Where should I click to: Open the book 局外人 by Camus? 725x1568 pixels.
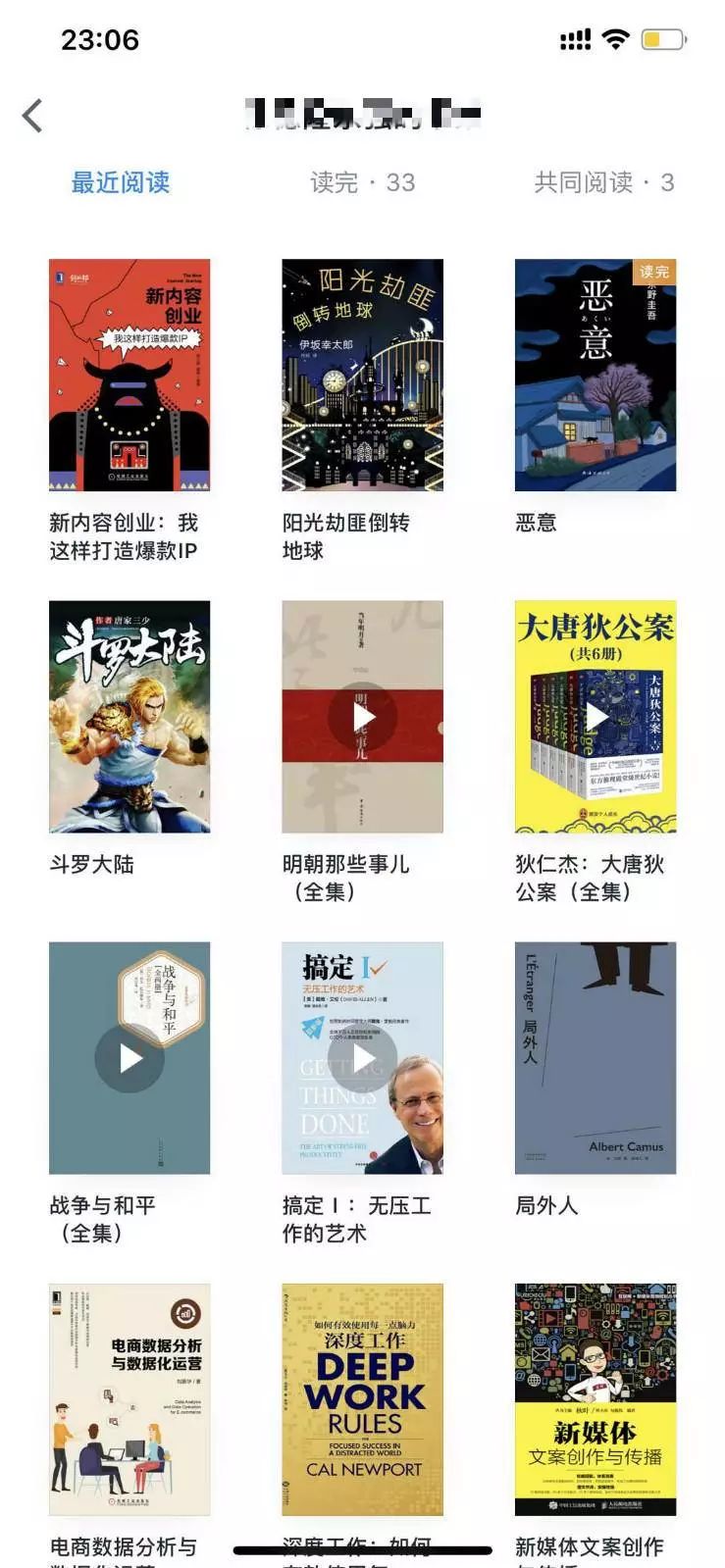click(x=596, y=1058)
